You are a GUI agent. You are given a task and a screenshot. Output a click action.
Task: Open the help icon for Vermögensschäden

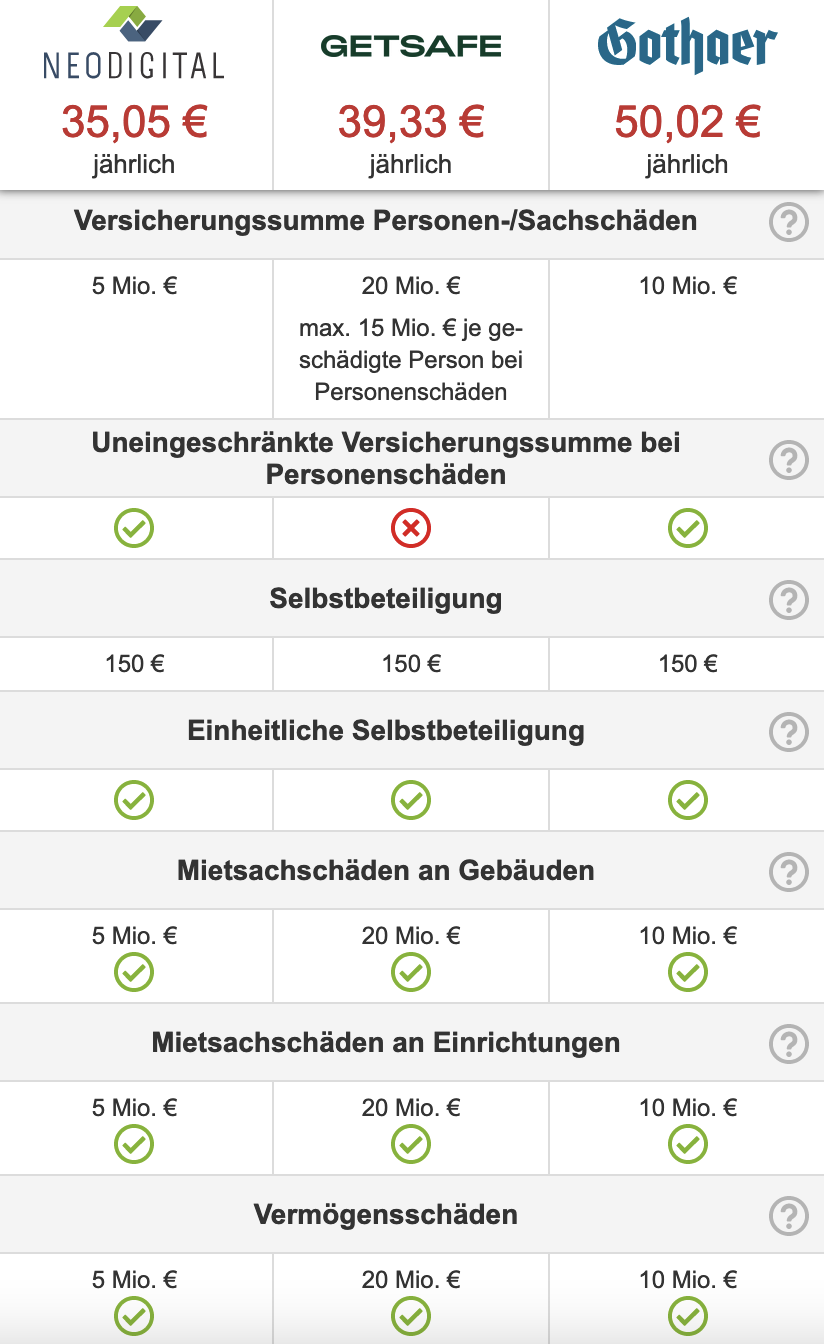(x=790, y=1214)
